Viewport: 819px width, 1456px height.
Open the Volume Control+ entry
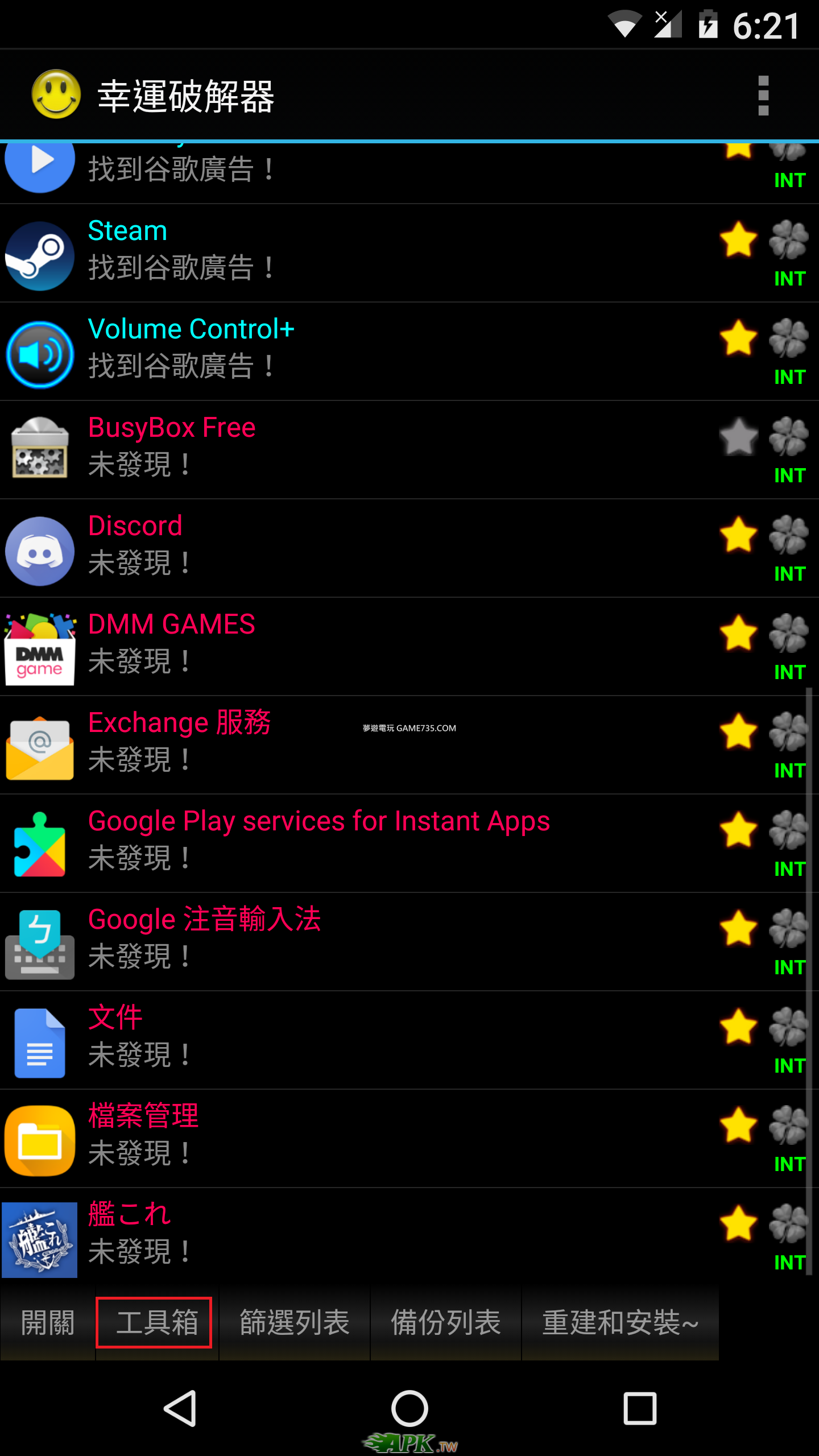coord(341,351)
